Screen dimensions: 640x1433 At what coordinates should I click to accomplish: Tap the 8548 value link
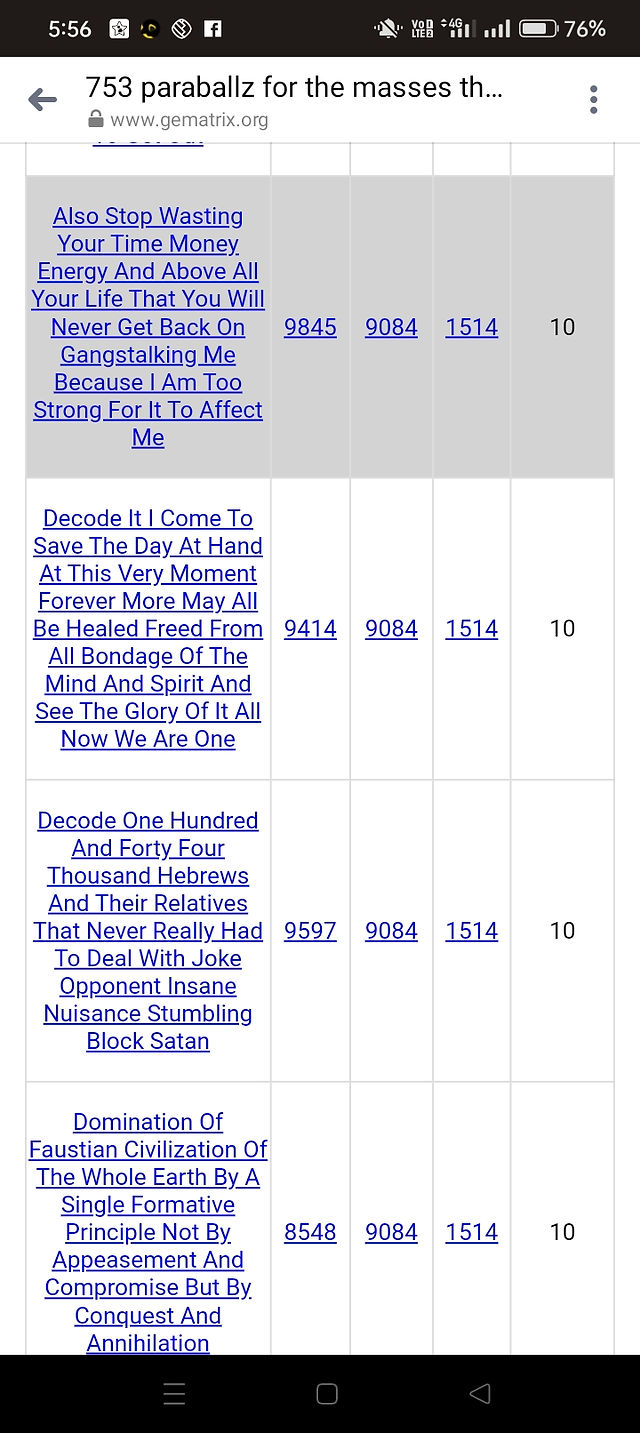pyautogui.click(x=310, y=1232)
